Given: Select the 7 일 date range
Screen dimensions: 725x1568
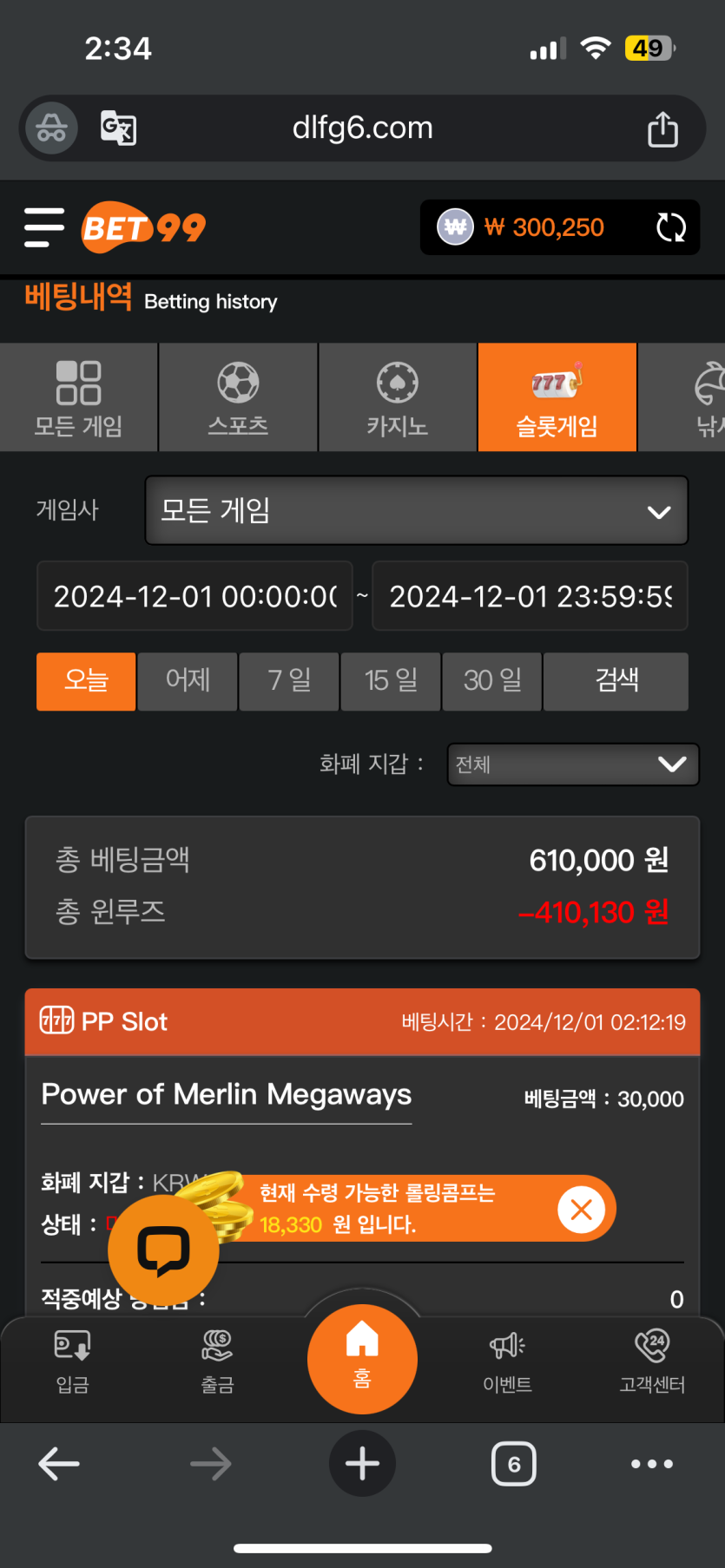Looking at the screenshot, I should click(288, 681).
